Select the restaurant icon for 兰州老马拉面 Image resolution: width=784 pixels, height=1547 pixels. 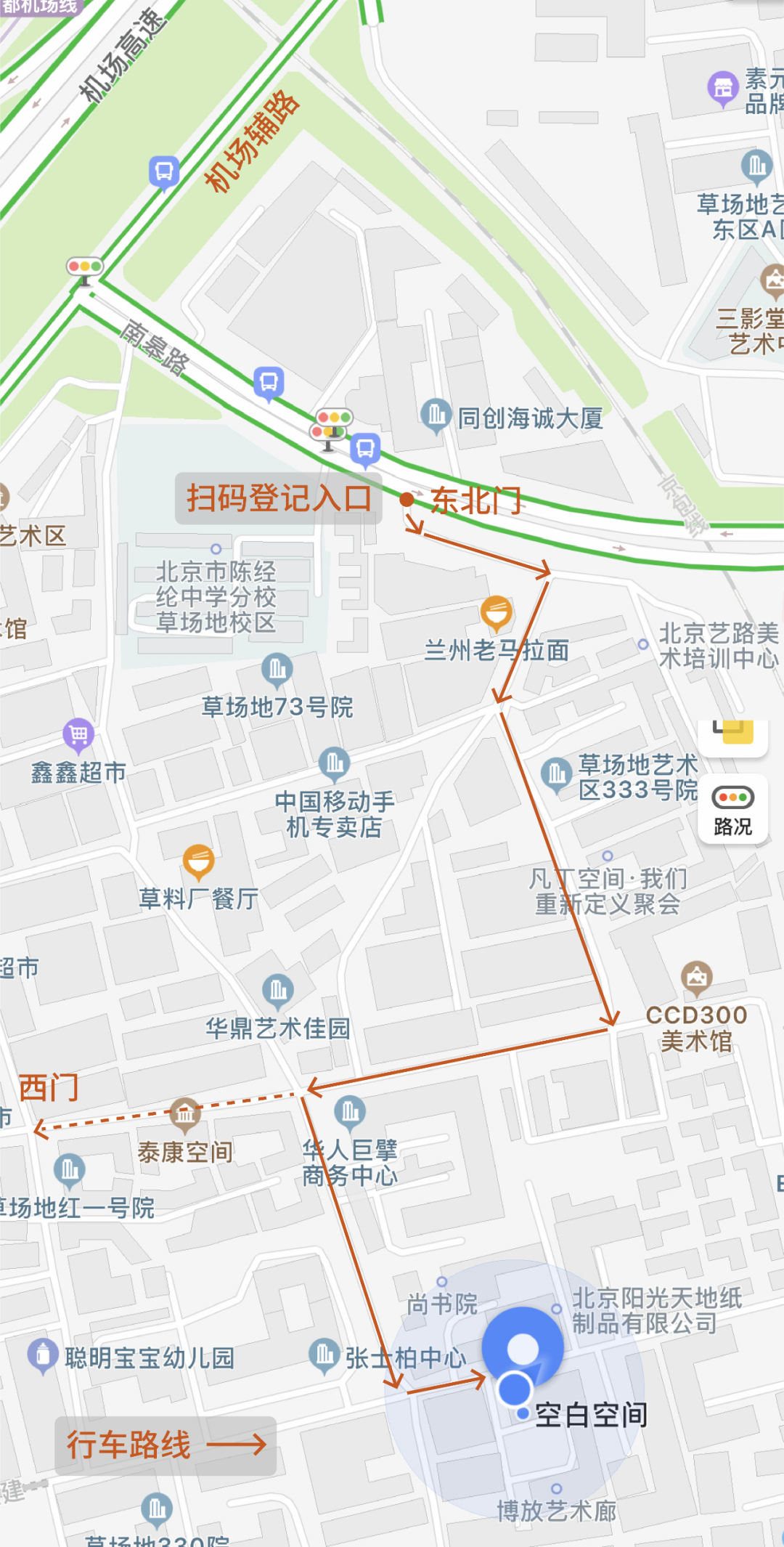point(497,614)
